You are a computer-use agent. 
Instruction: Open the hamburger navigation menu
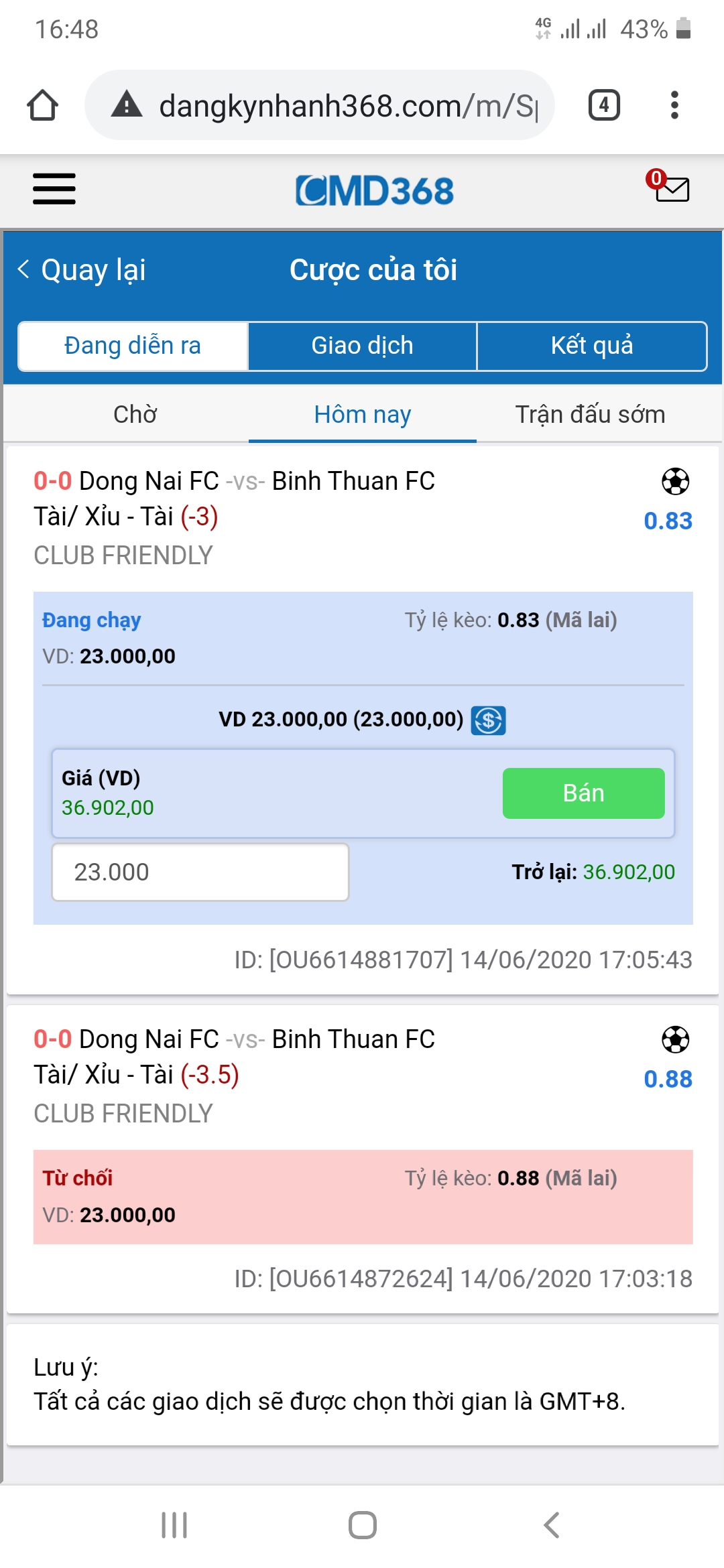pyautogui.click(x=54, y=191)
